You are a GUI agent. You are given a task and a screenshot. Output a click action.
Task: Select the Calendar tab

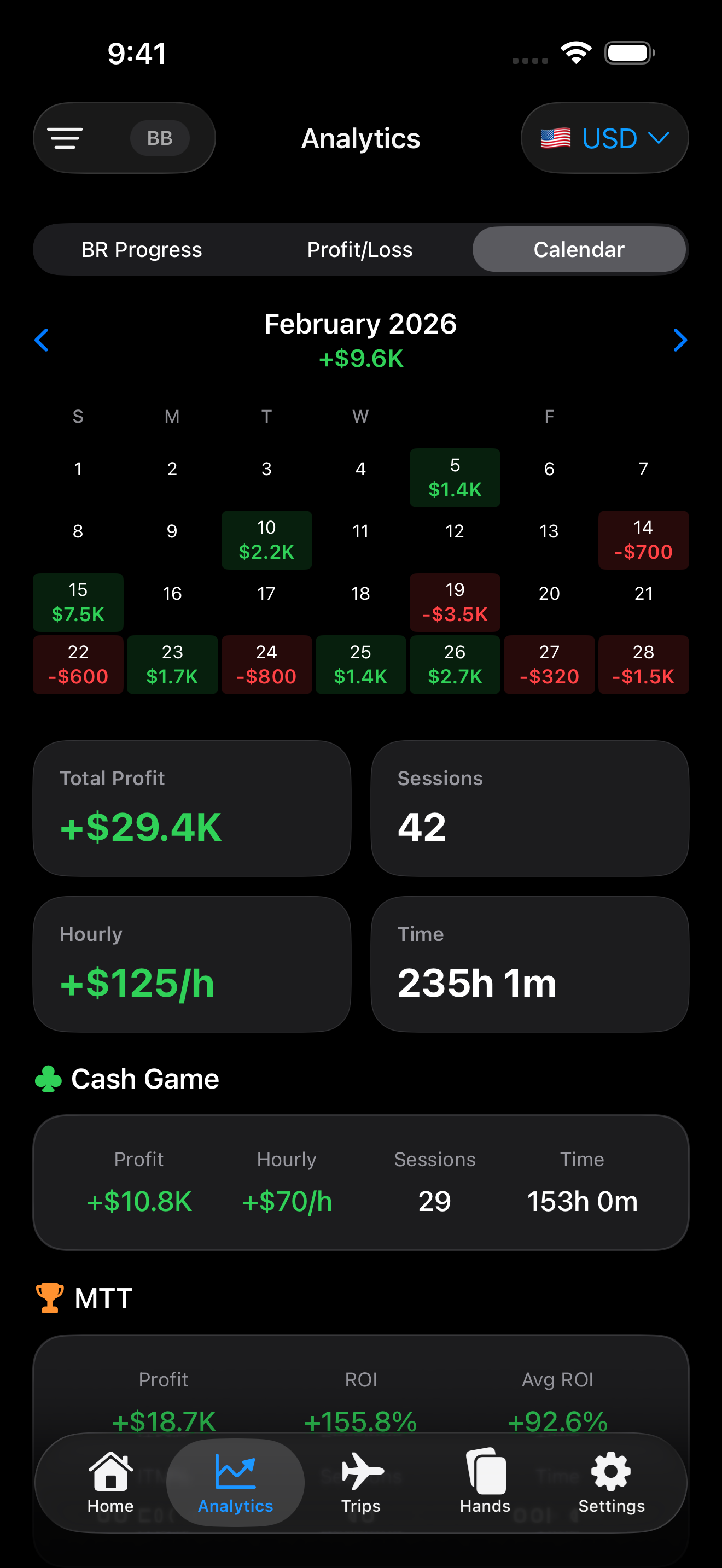point(579,249)
